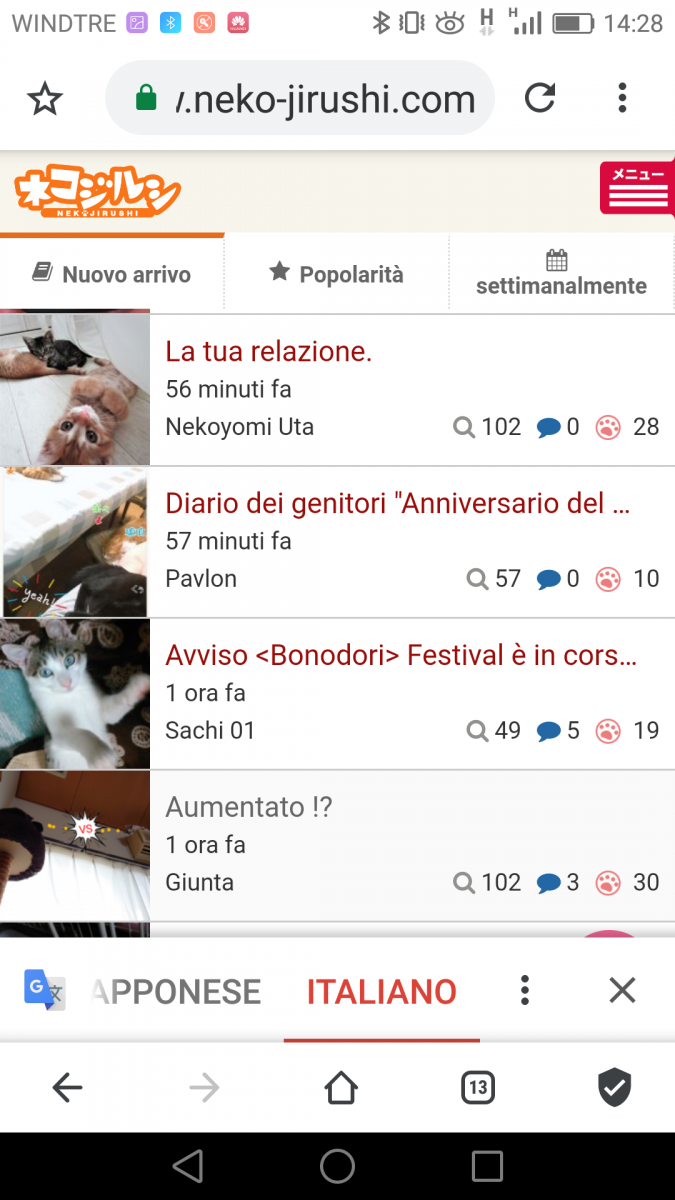The image size is (675, 1200).
Task: Go back to the previous page
Action: (x=67, y=1088)
